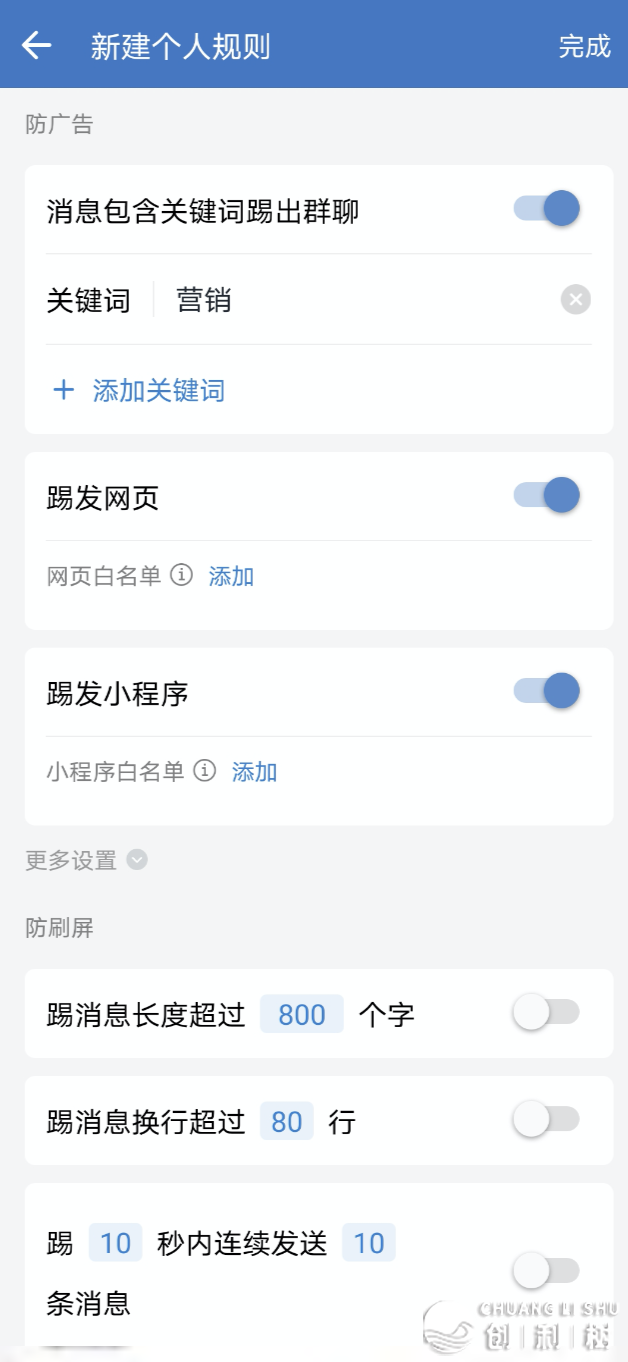
Task: Add an entry to 网页白名单
Action: (231, 576)
